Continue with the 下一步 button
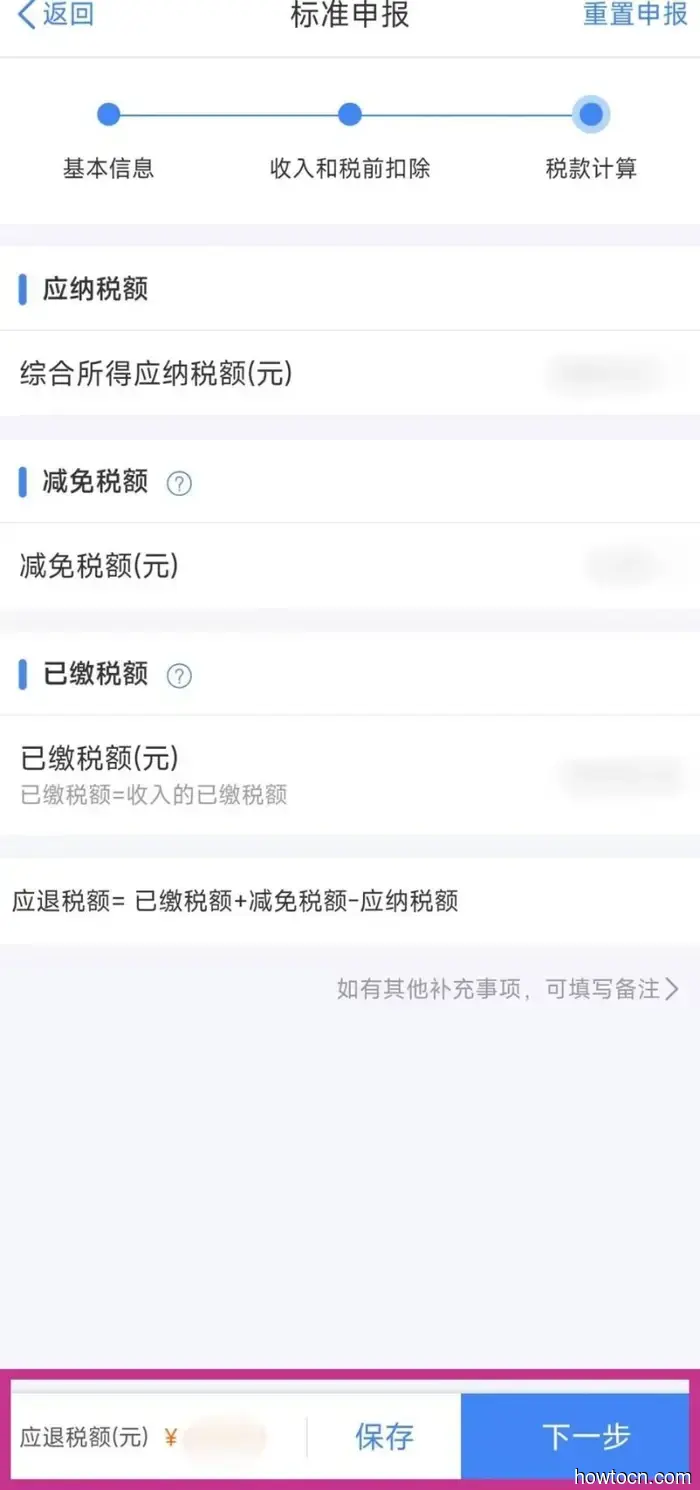 tap(586, 1437)
